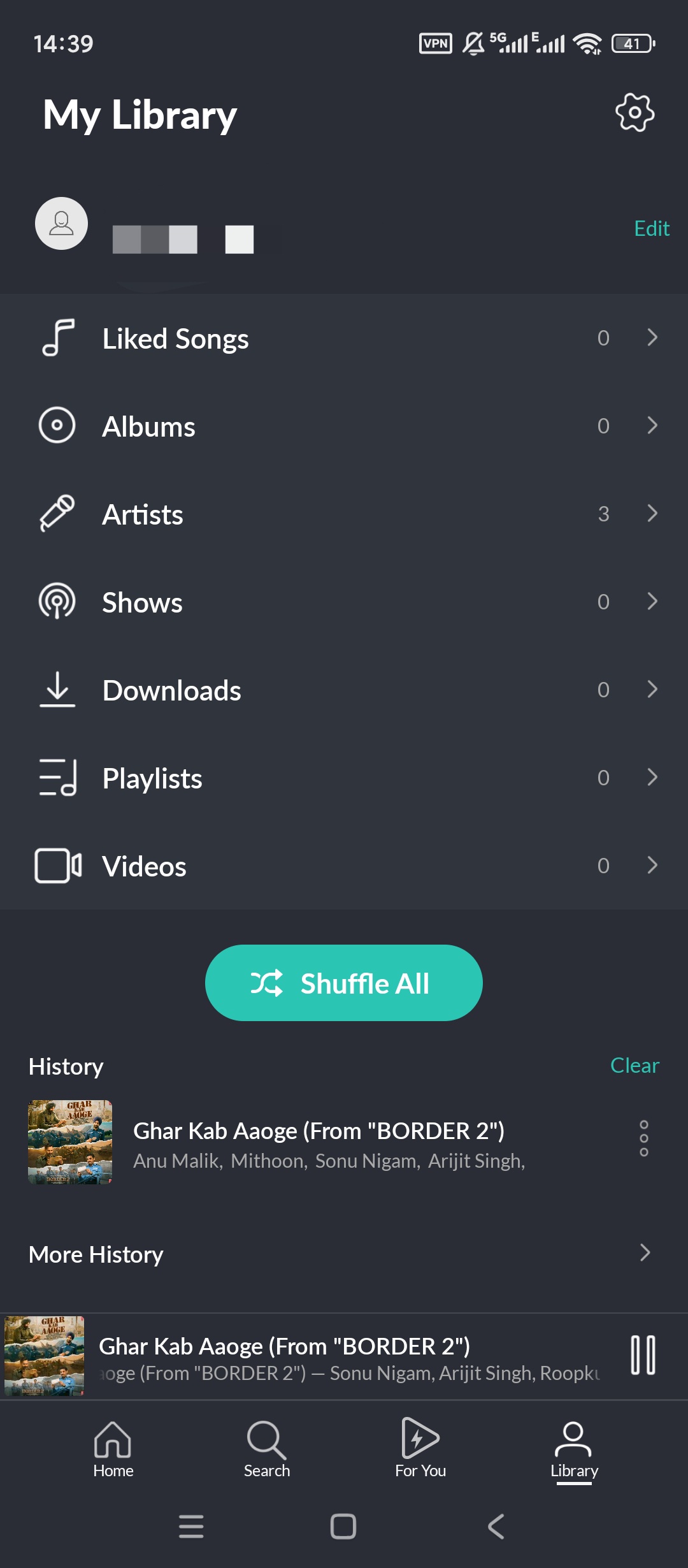
Task: Browse my Playlists
Action: tap(344, 778)
